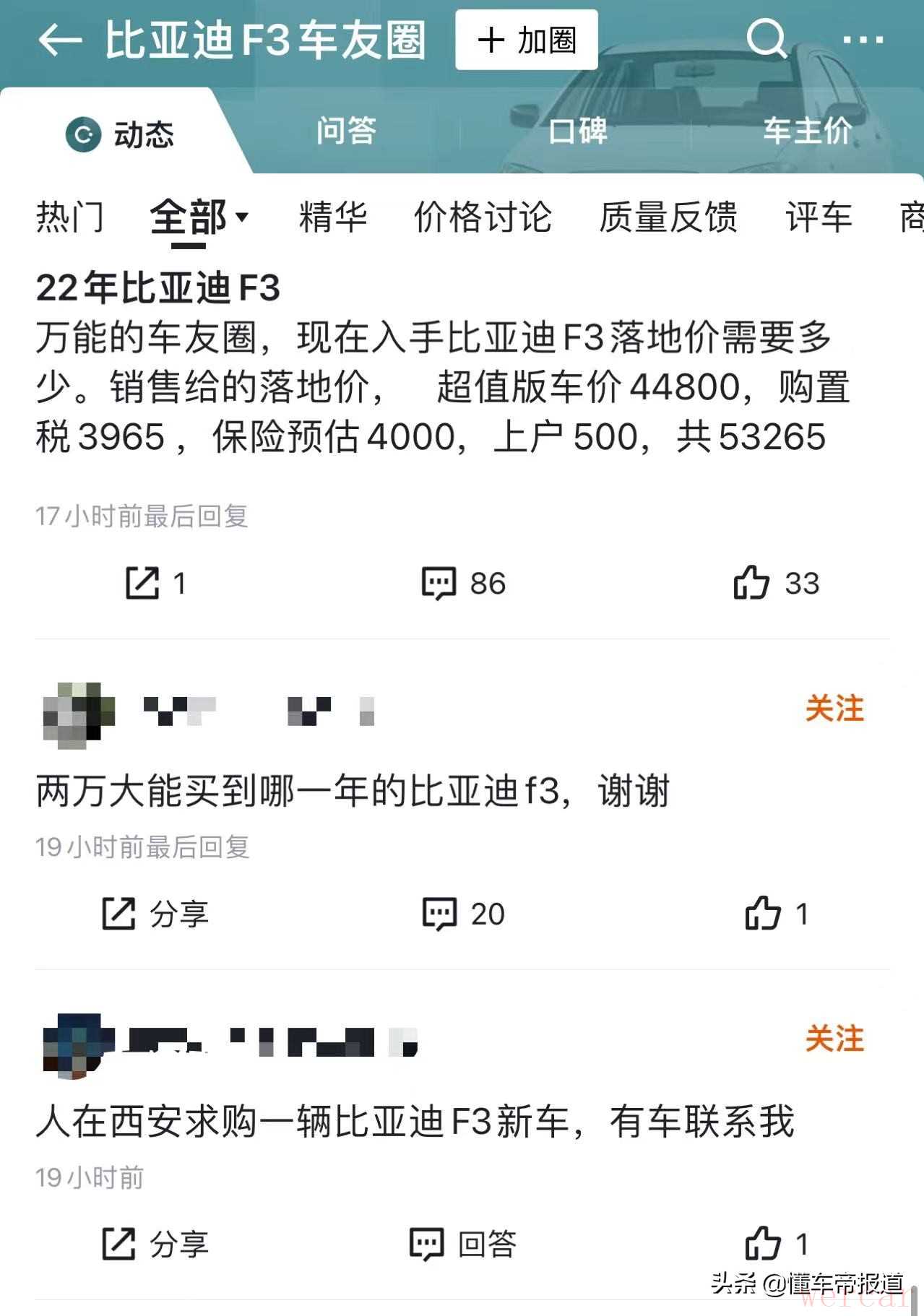Follow the author of the 两万大能买到 post
This screenshot has height=1316, width=924.
pos(834,709)
